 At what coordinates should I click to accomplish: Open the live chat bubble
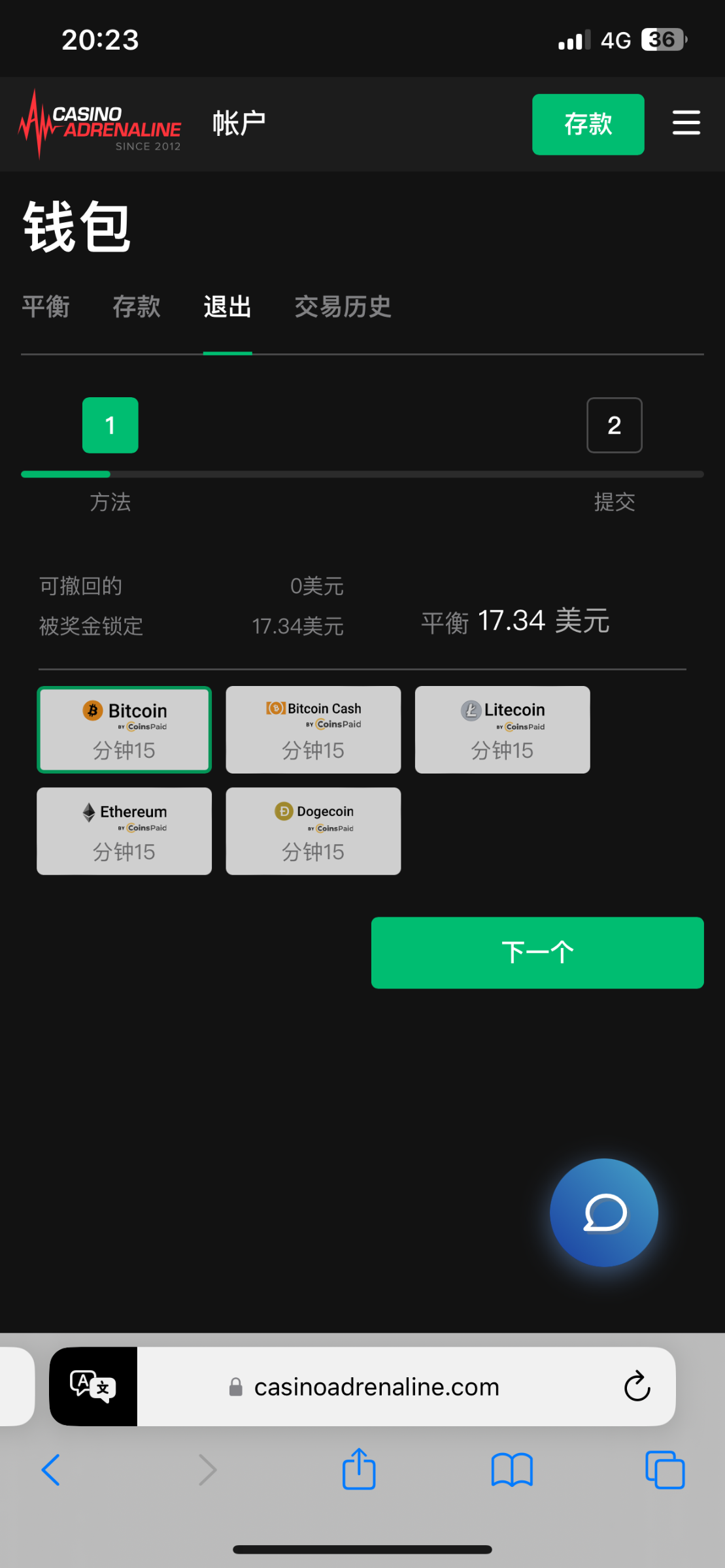click(604, 1213)
